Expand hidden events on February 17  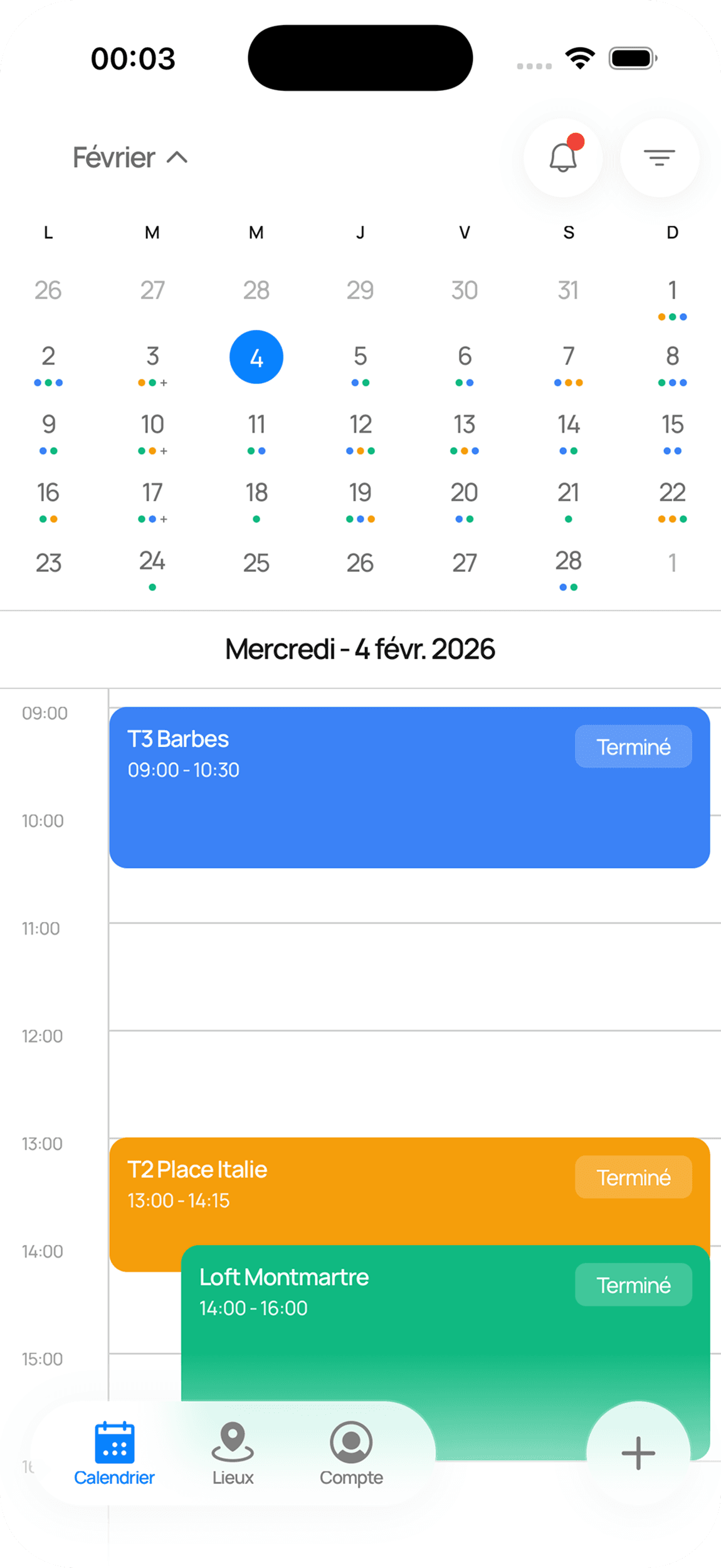[164, 519]
